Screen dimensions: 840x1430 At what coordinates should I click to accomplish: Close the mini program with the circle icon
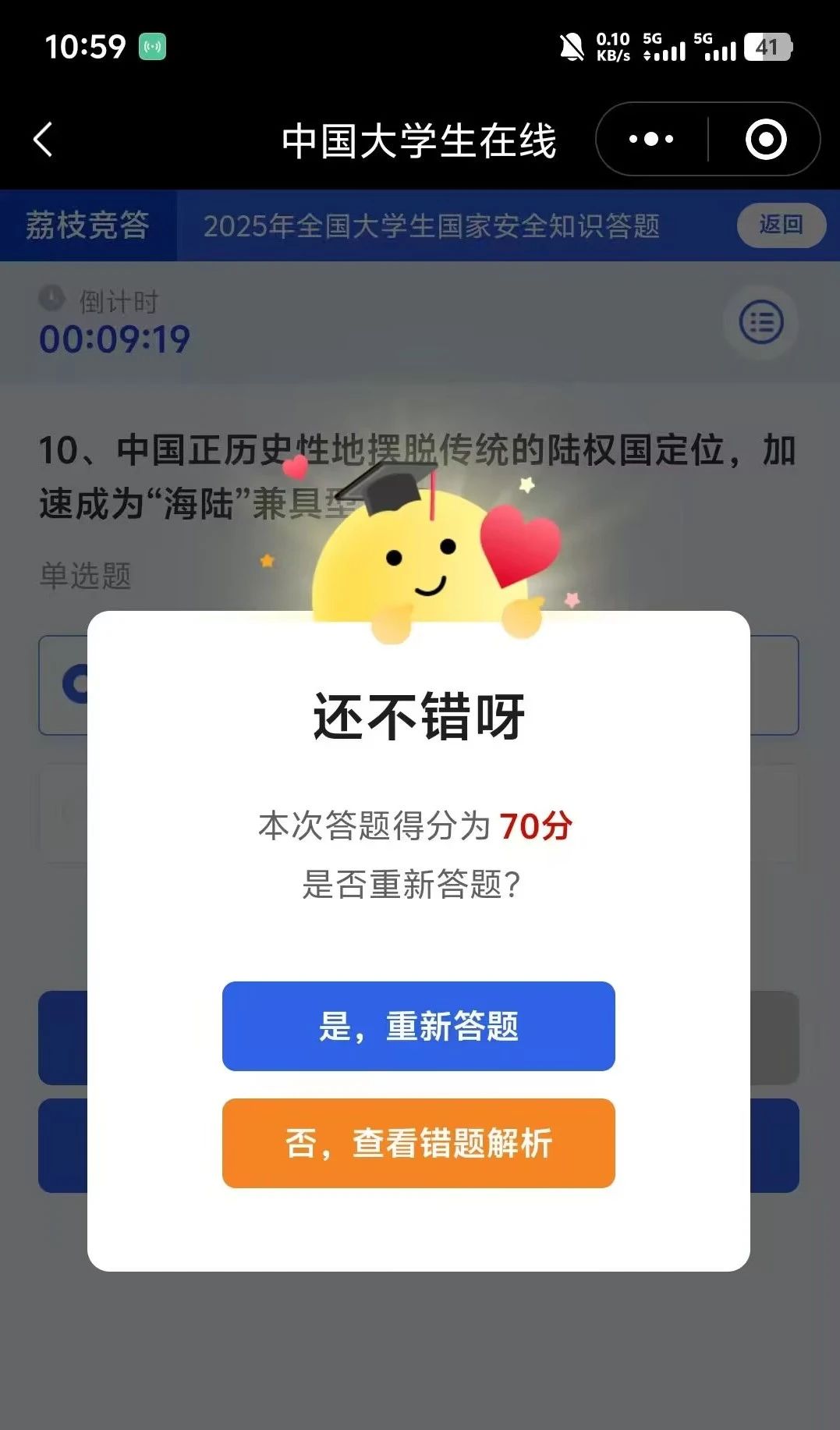[x=765, y=140]
